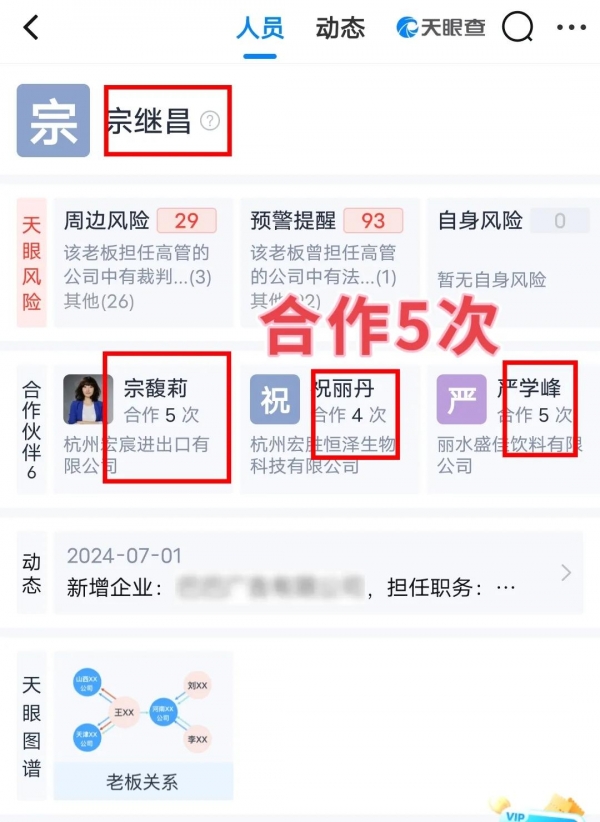Open search from the magnifier icon
This screenshot has width=600, height=822.
click(x=517, y=28)
